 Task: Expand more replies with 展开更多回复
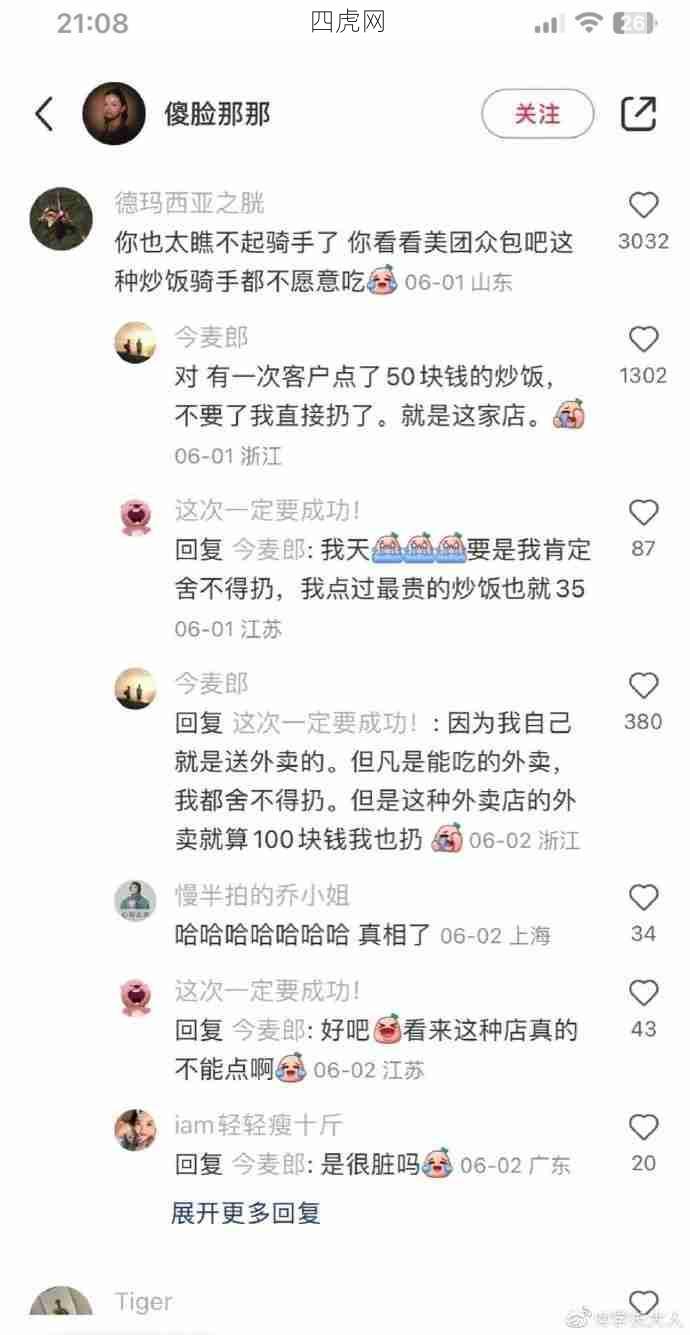coord(246,1213)
